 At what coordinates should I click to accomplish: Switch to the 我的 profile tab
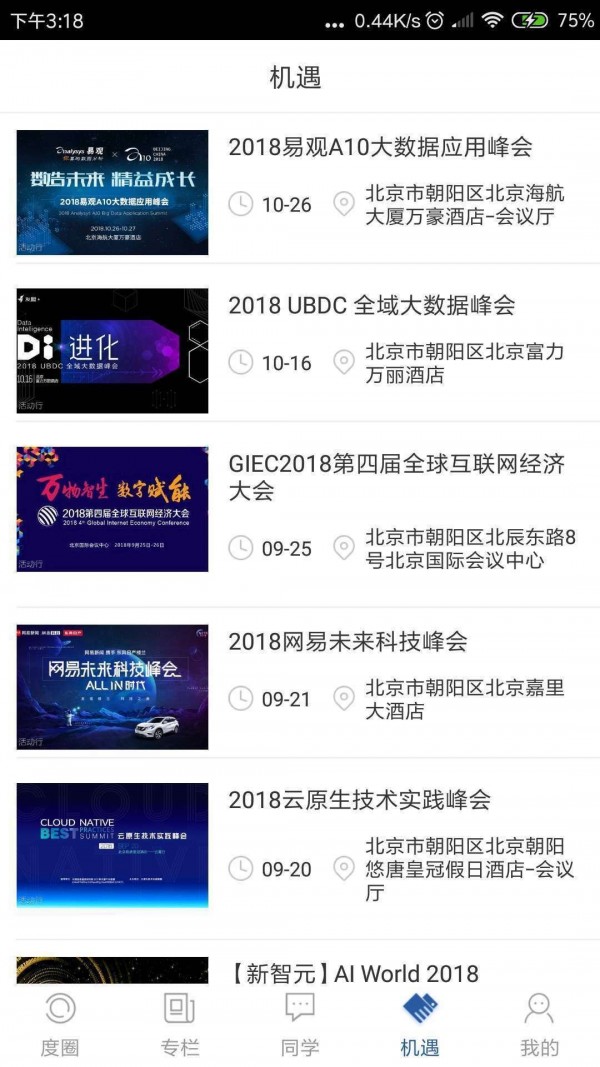click(x=540, y=1024)
